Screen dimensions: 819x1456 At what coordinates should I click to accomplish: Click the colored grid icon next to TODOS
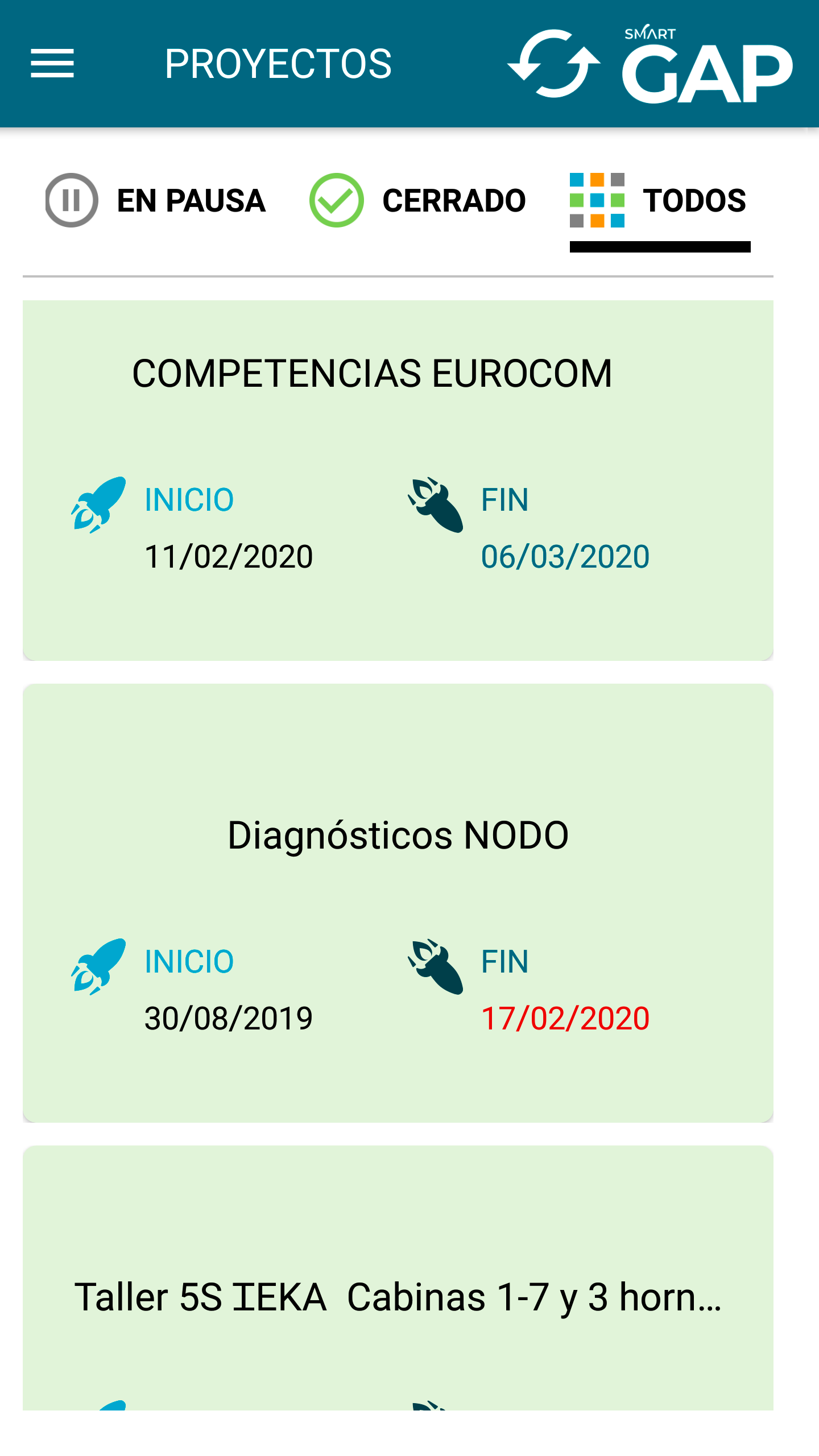(597, 200)
